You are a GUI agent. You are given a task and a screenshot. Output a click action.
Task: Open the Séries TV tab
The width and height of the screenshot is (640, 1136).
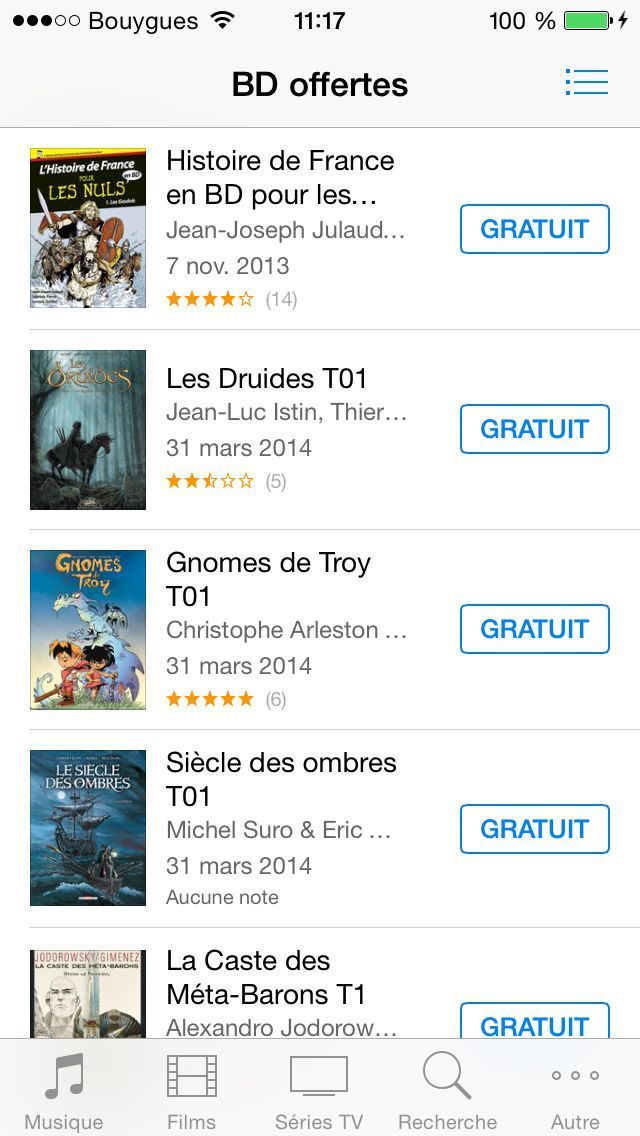click(319, 1092)
